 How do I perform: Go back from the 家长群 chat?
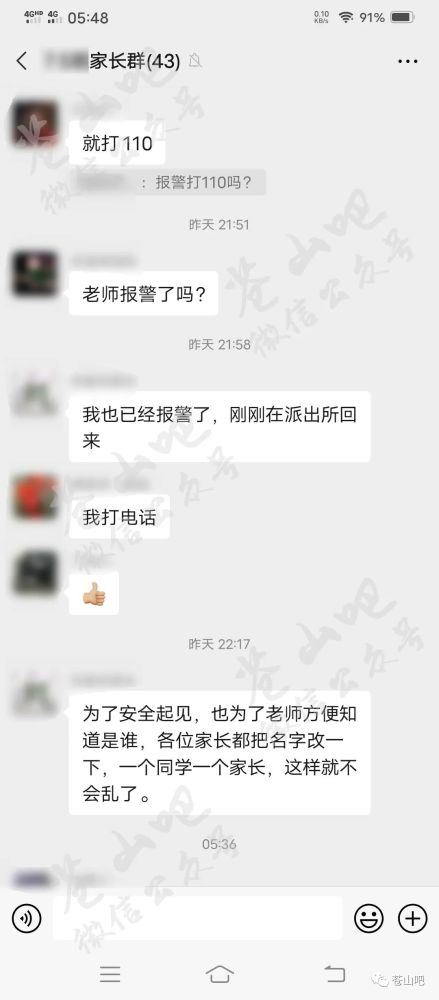tap(22, 61)
